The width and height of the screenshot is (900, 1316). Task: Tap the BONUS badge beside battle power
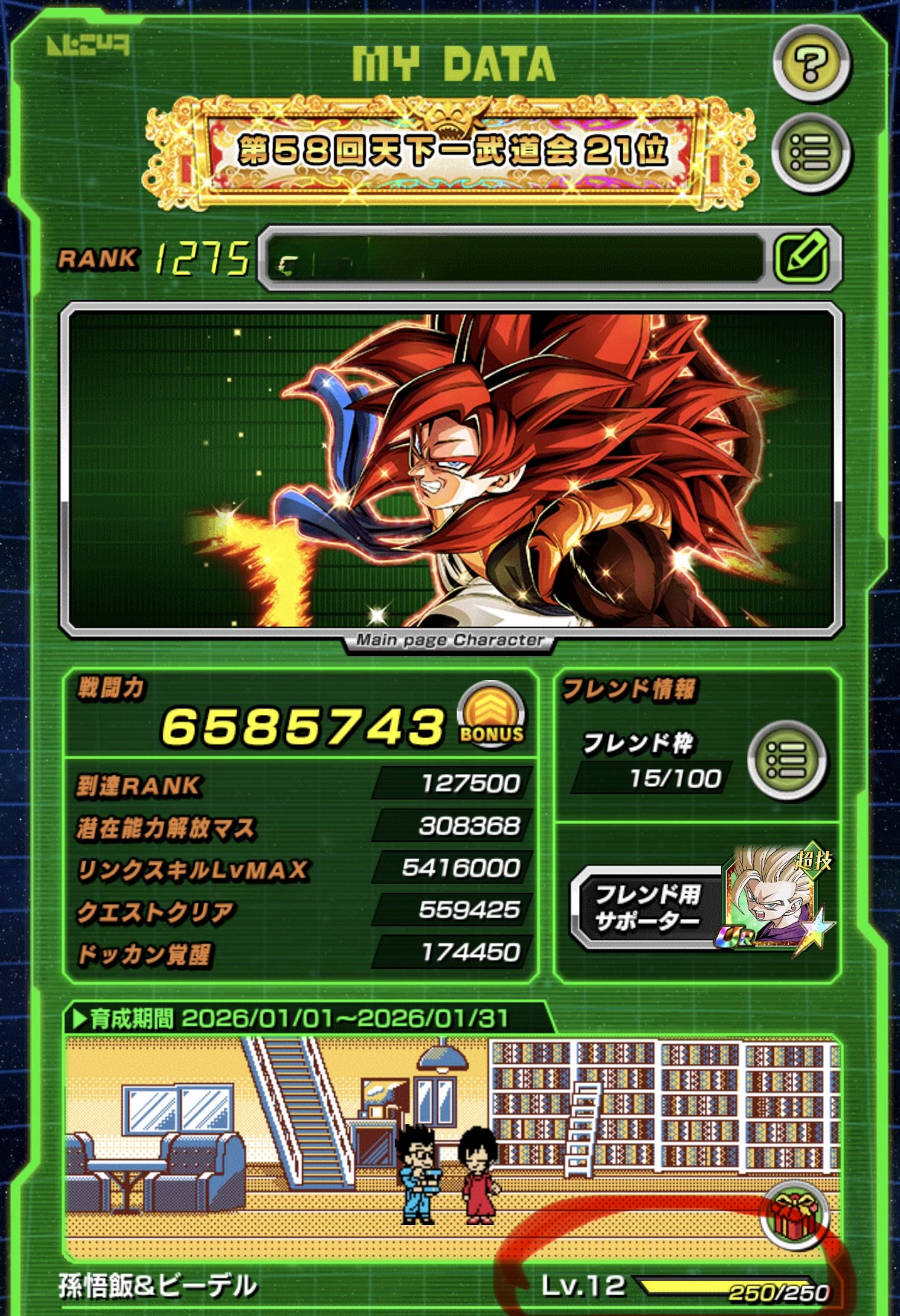491,715
